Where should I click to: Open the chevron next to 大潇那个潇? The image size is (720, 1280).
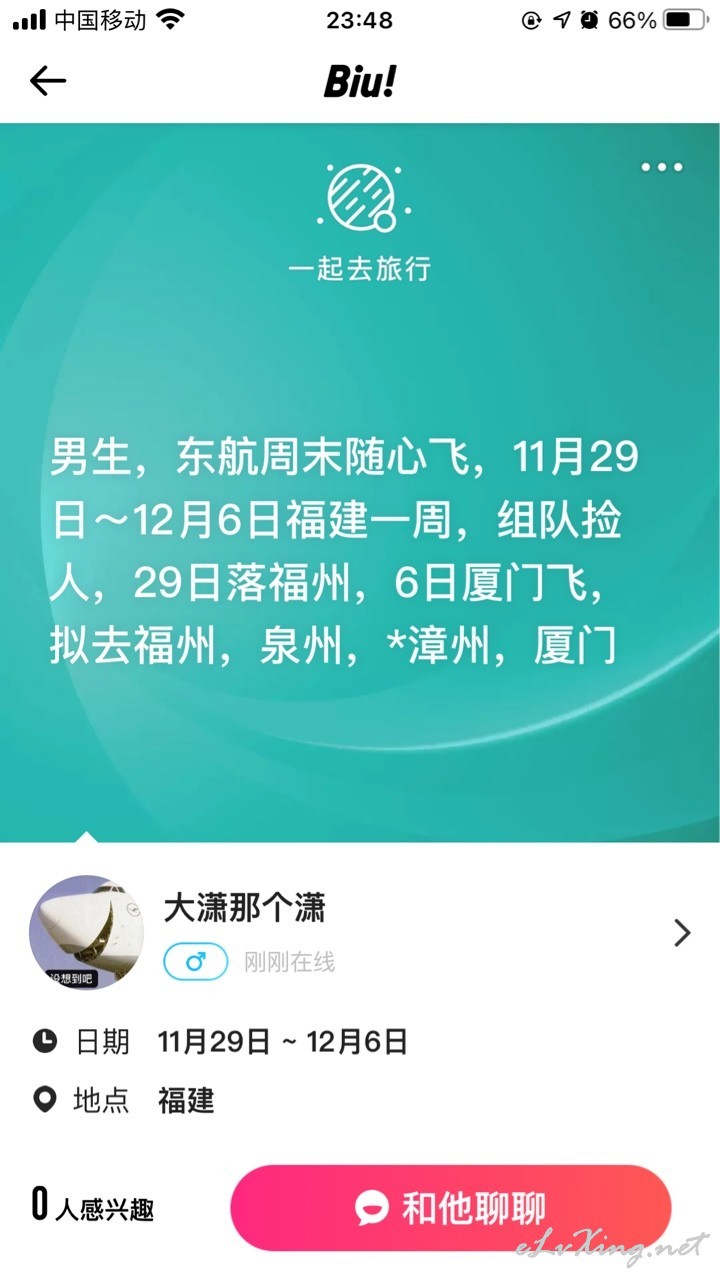point(682,933)
